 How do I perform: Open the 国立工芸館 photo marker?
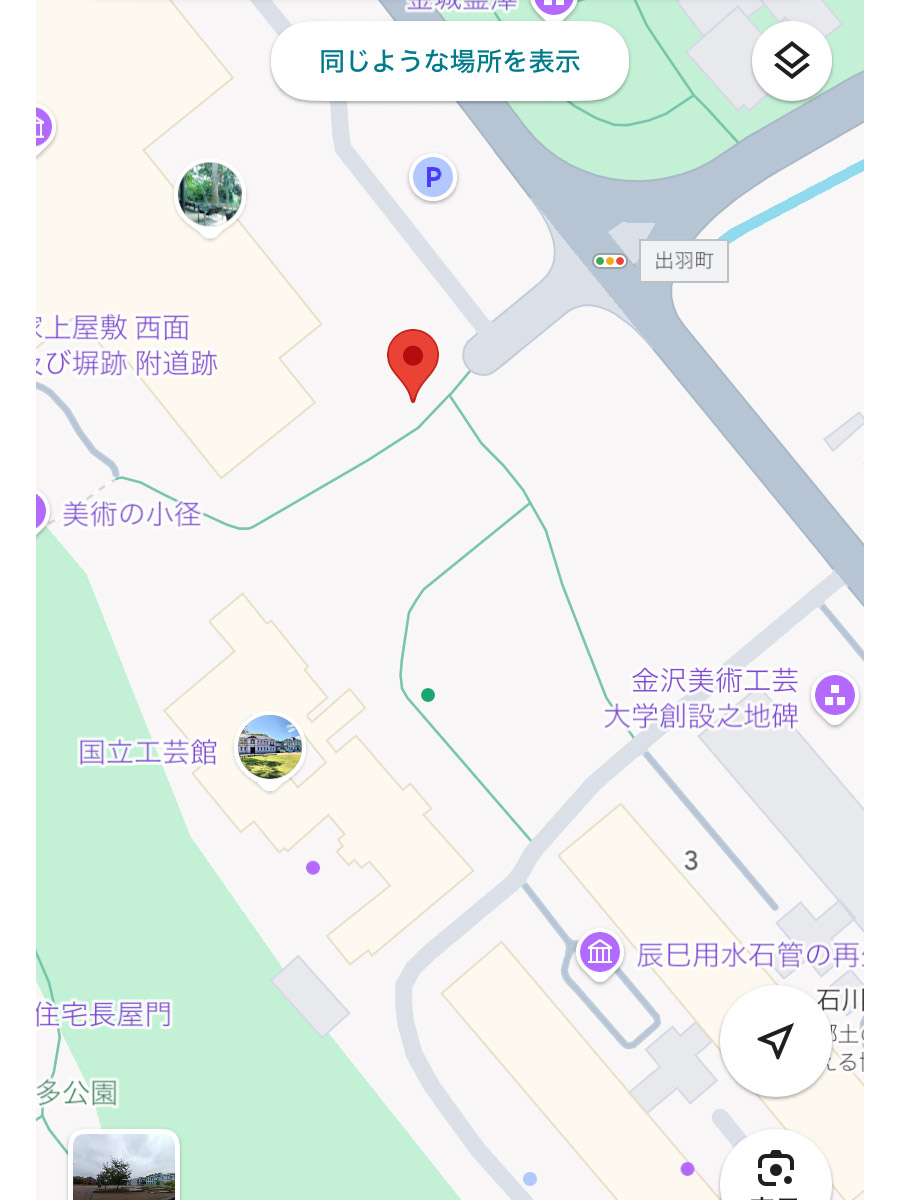(270, 748)
